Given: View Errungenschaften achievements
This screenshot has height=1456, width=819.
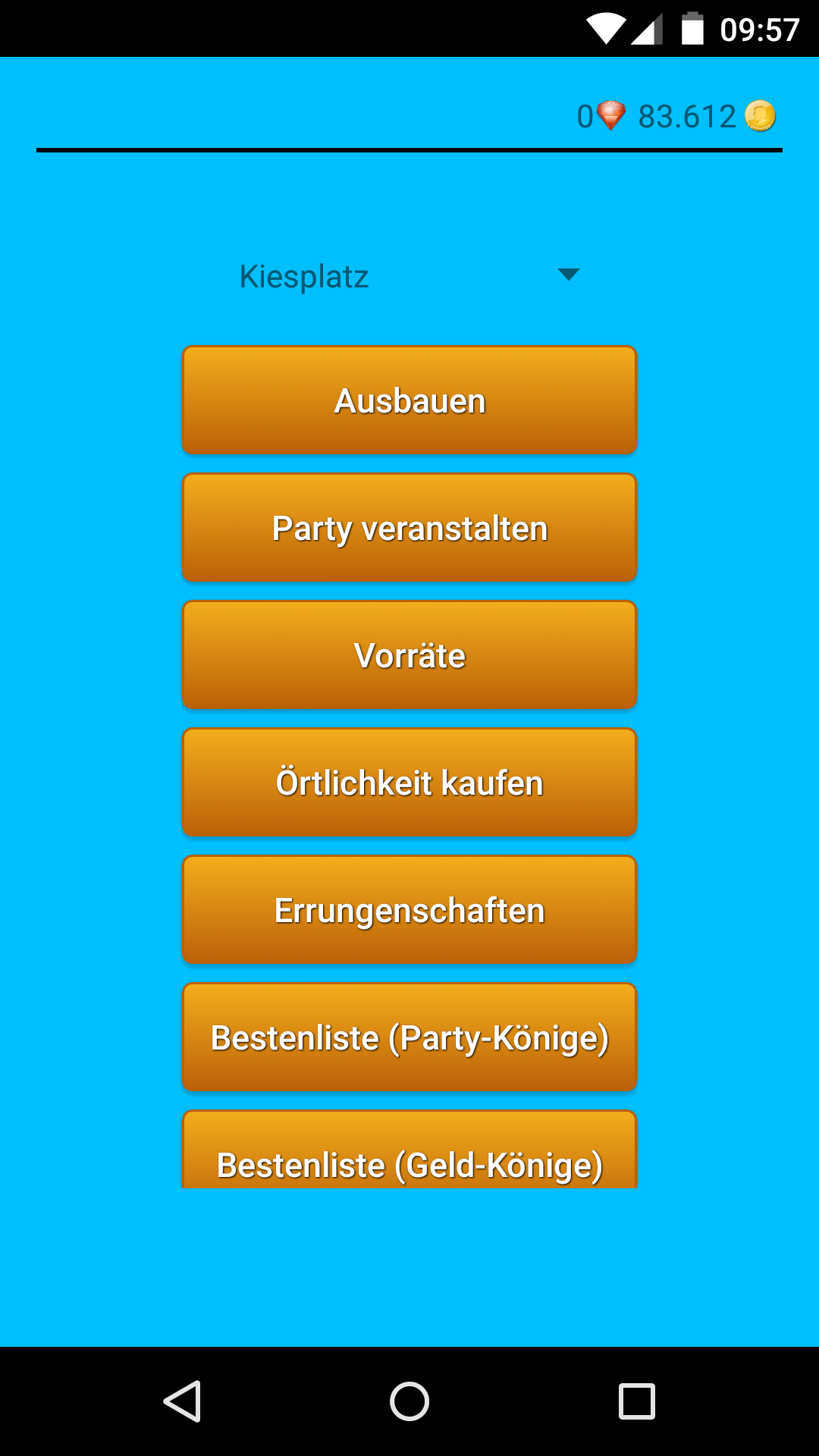Looking at the screenshot, I should click(409, 910).
